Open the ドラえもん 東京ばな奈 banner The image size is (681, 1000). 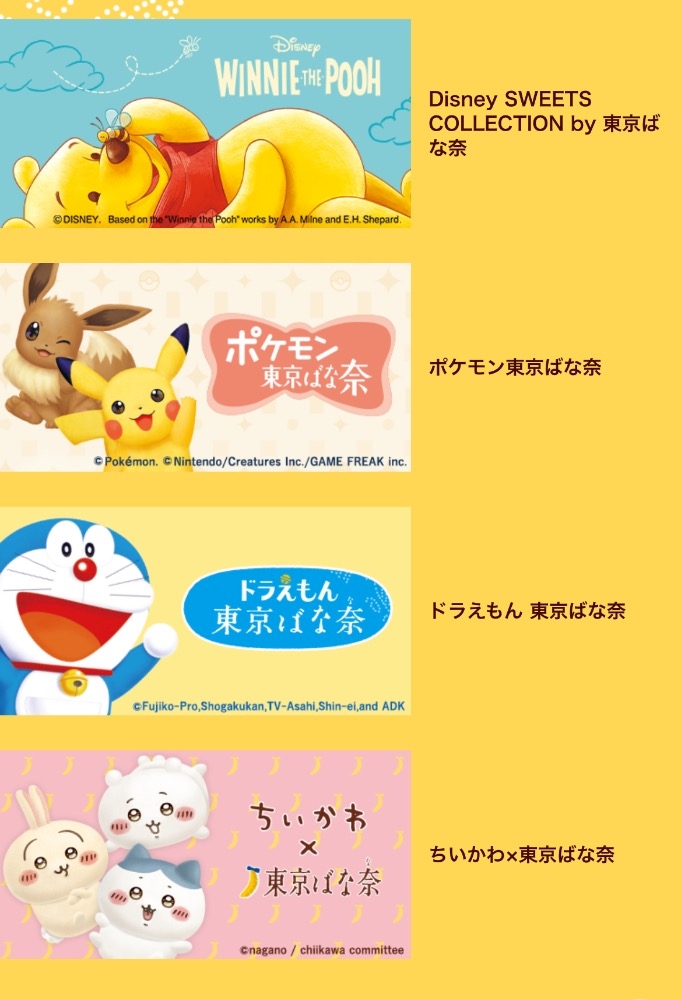(x=205, y=611)
